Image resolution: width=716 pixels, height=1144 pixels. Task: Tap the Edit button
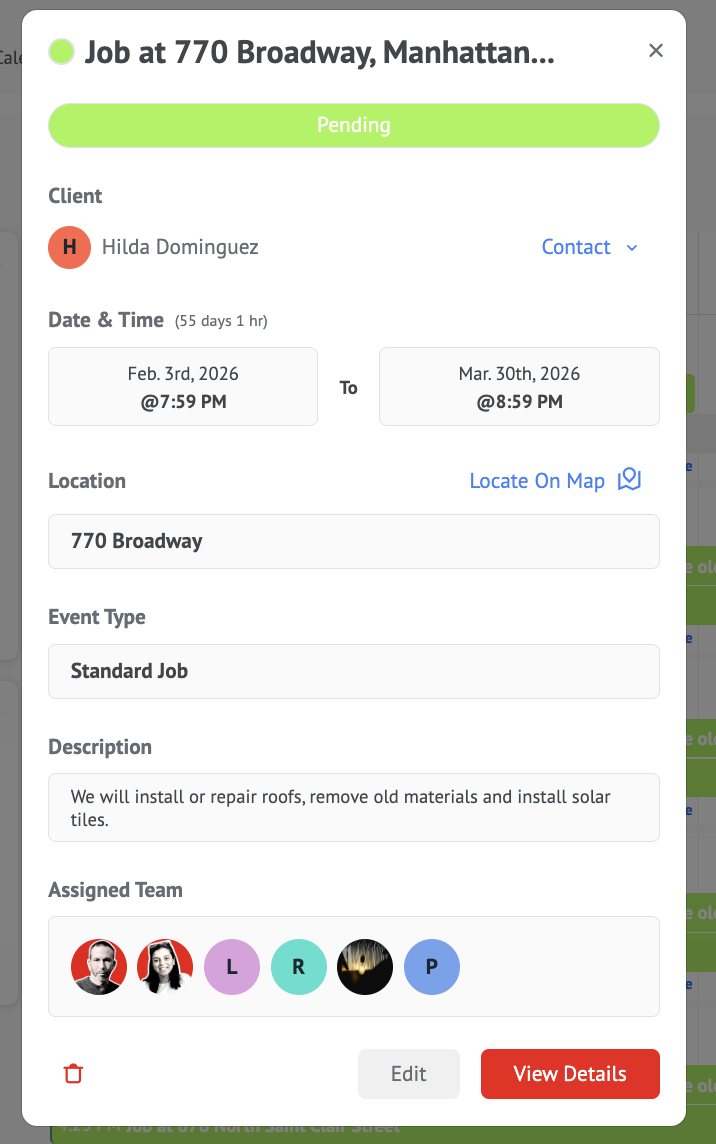tap(408, 1074)
